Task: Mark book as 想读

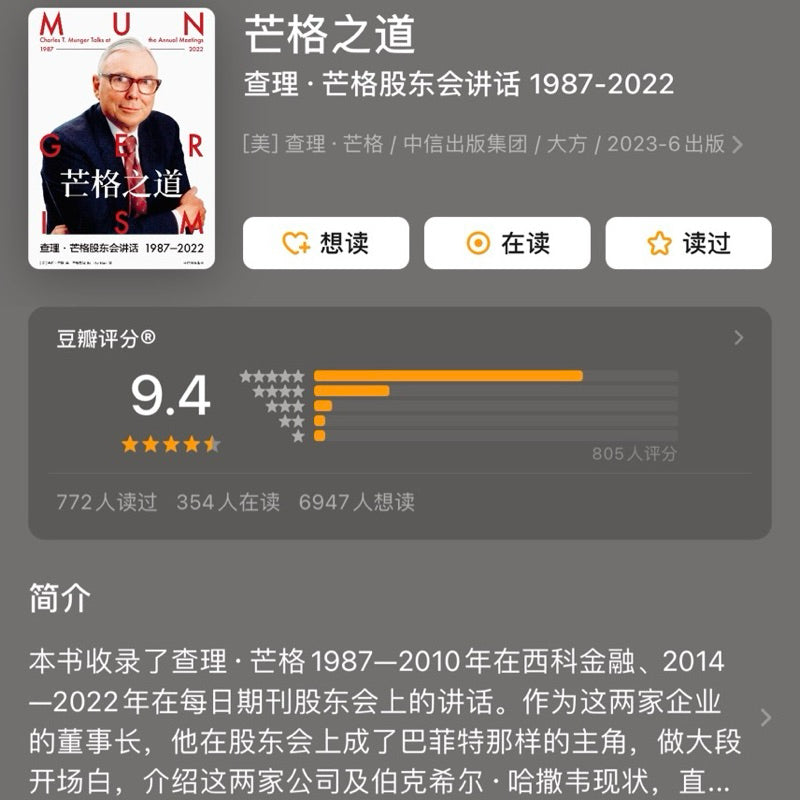Action: (325, 243)
